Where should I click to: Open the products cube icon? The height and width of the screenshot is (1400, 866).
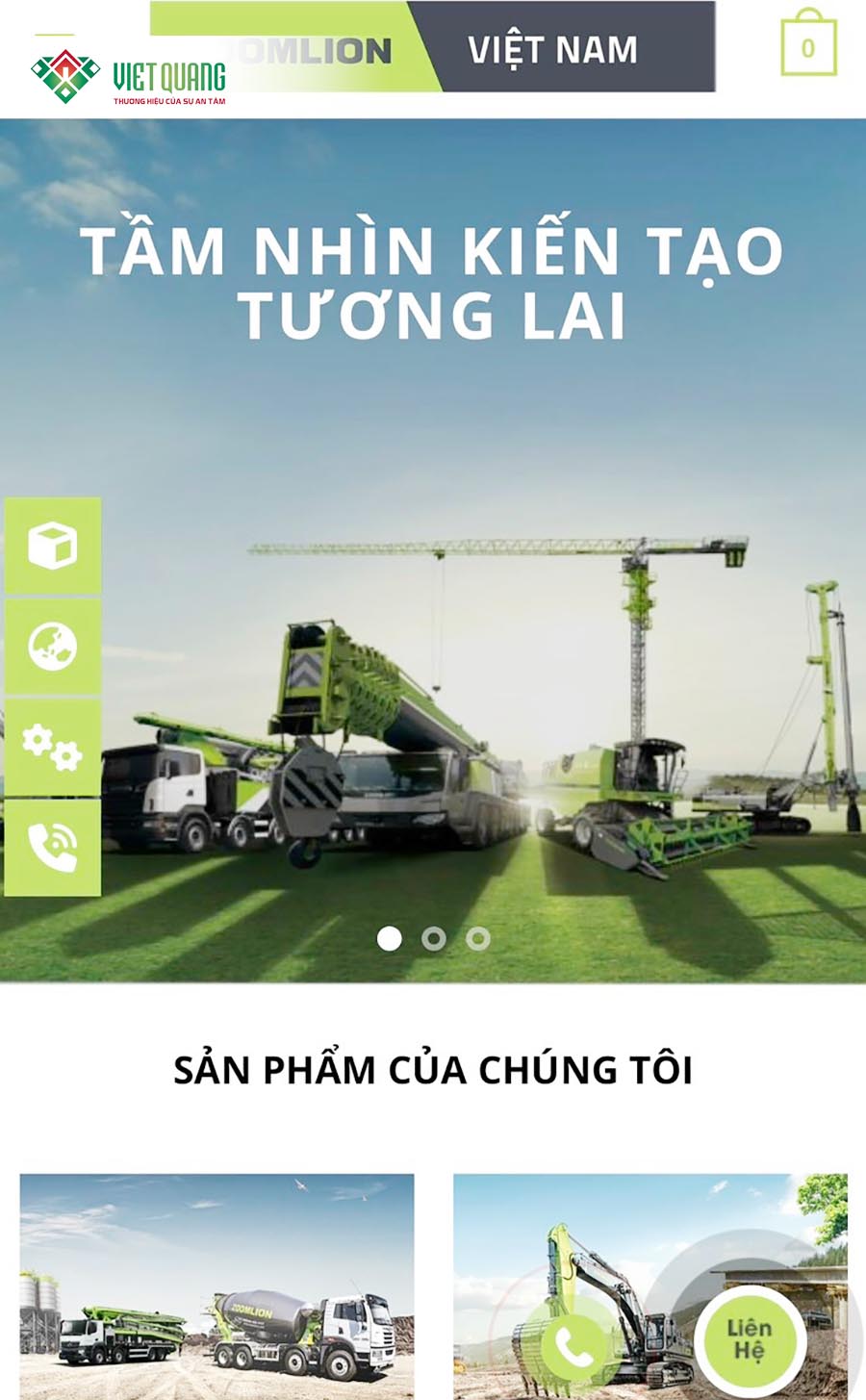(53, 546)
